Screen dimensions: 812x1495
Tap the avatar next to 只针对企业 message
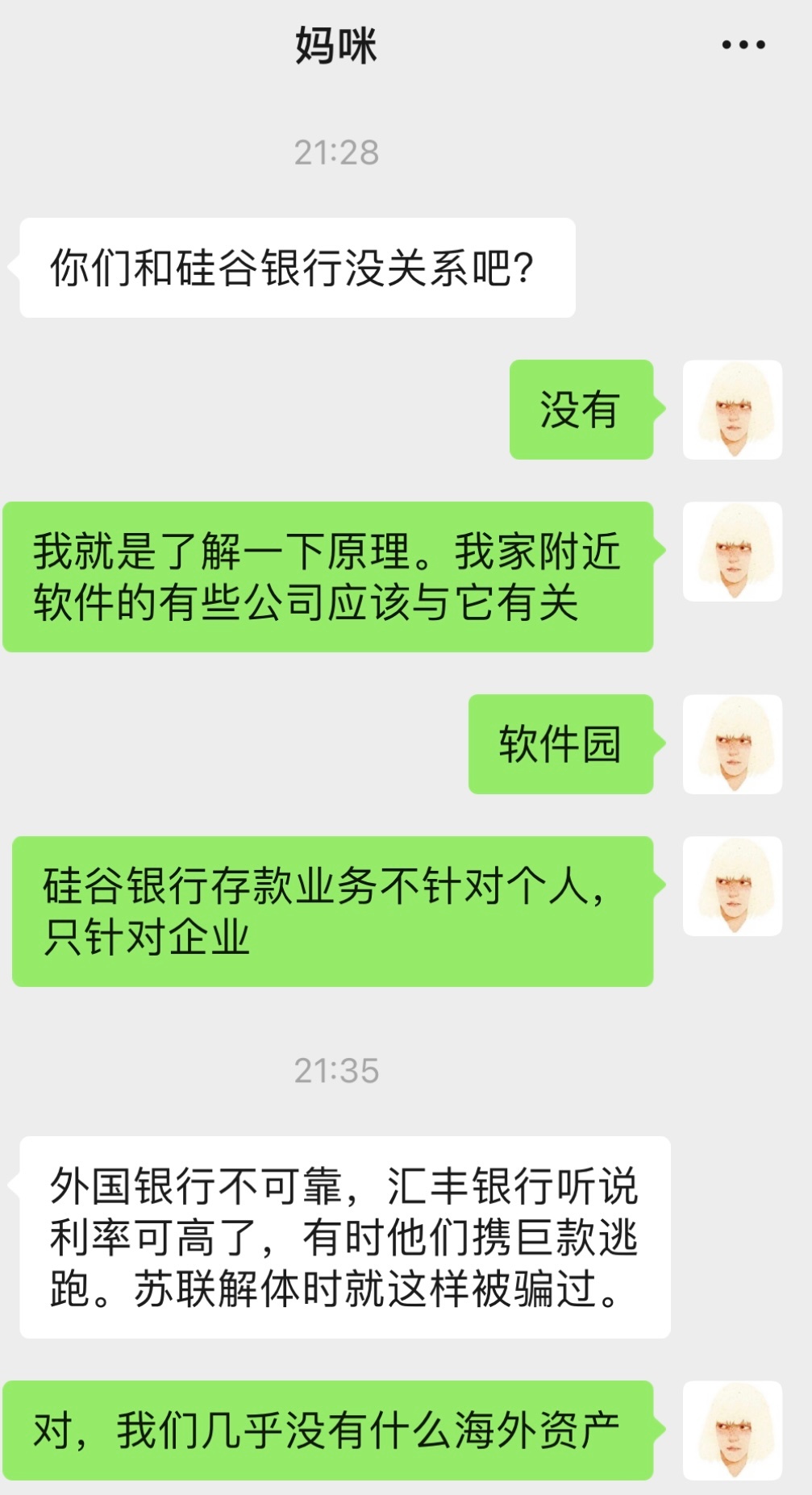point(732,886)
